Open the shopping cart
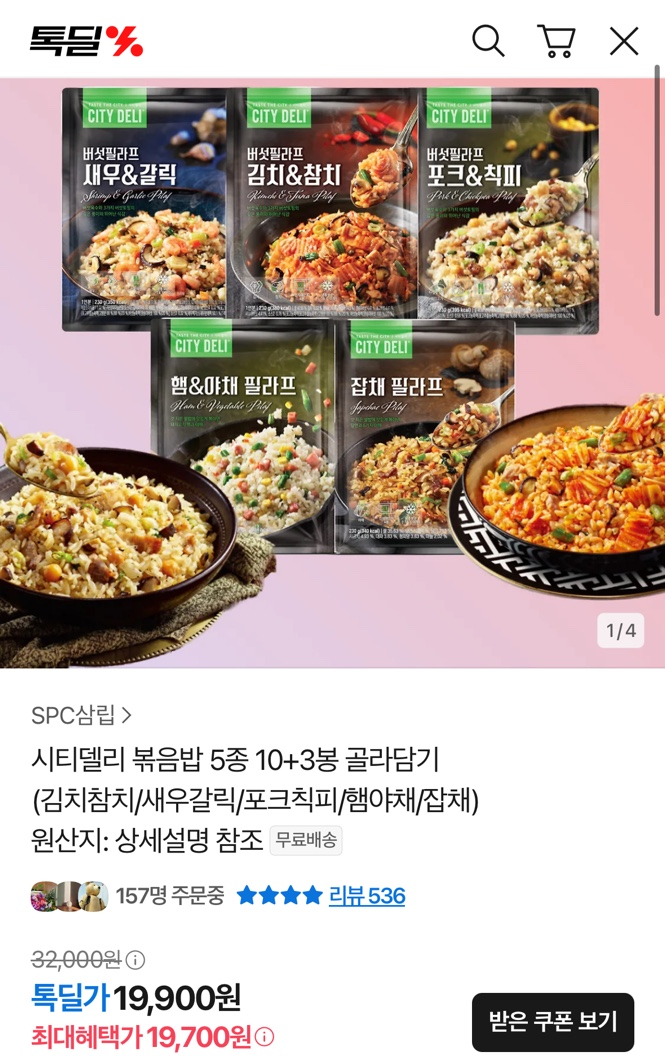The height and width of the screenshot is (1056, 665). (x=556, y=41)
